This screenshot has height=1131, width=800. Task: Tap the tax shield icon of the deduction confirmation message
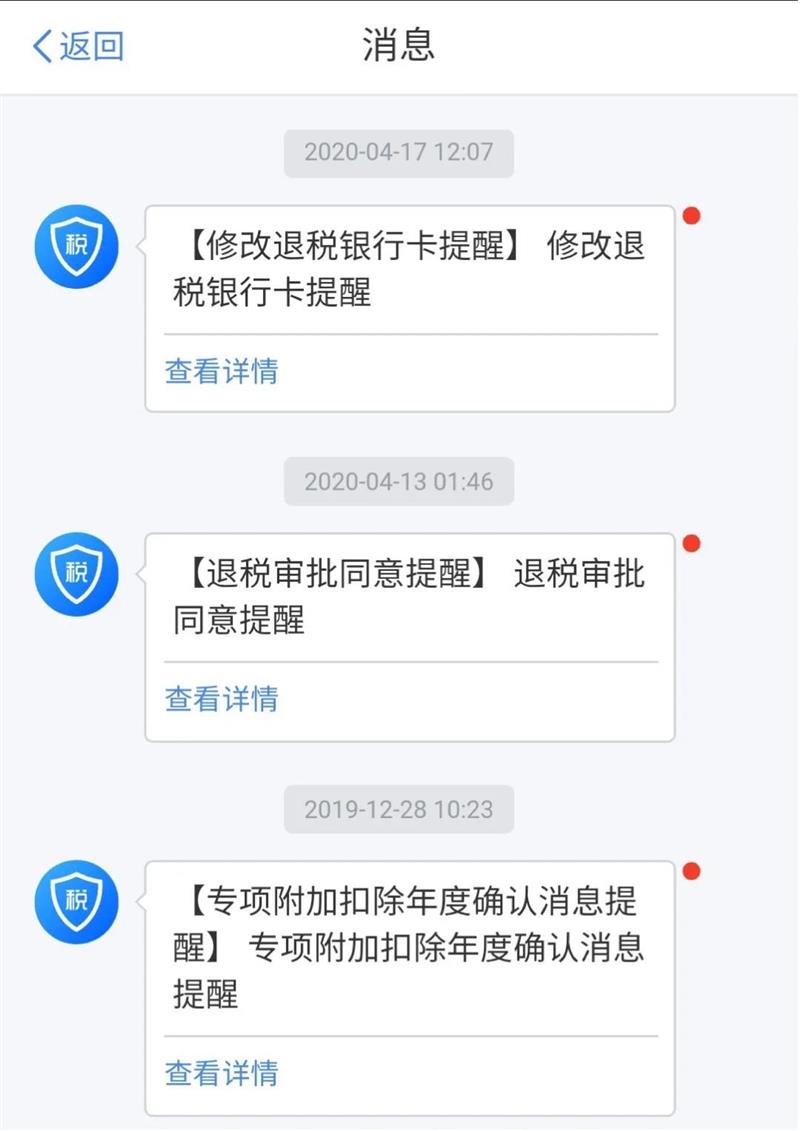76,901
